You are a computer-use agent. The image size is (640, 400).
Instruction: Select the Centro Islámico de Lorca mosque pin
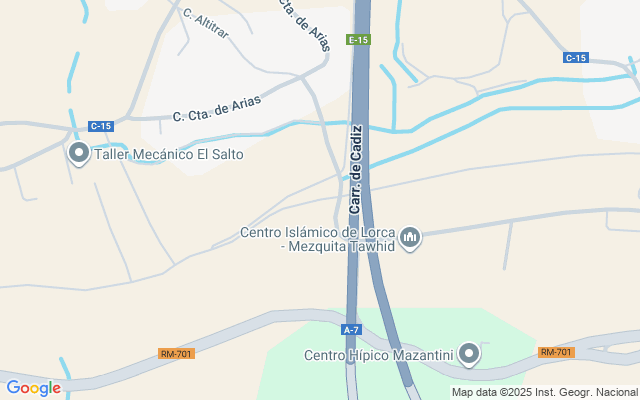click(x=410, y=238)
